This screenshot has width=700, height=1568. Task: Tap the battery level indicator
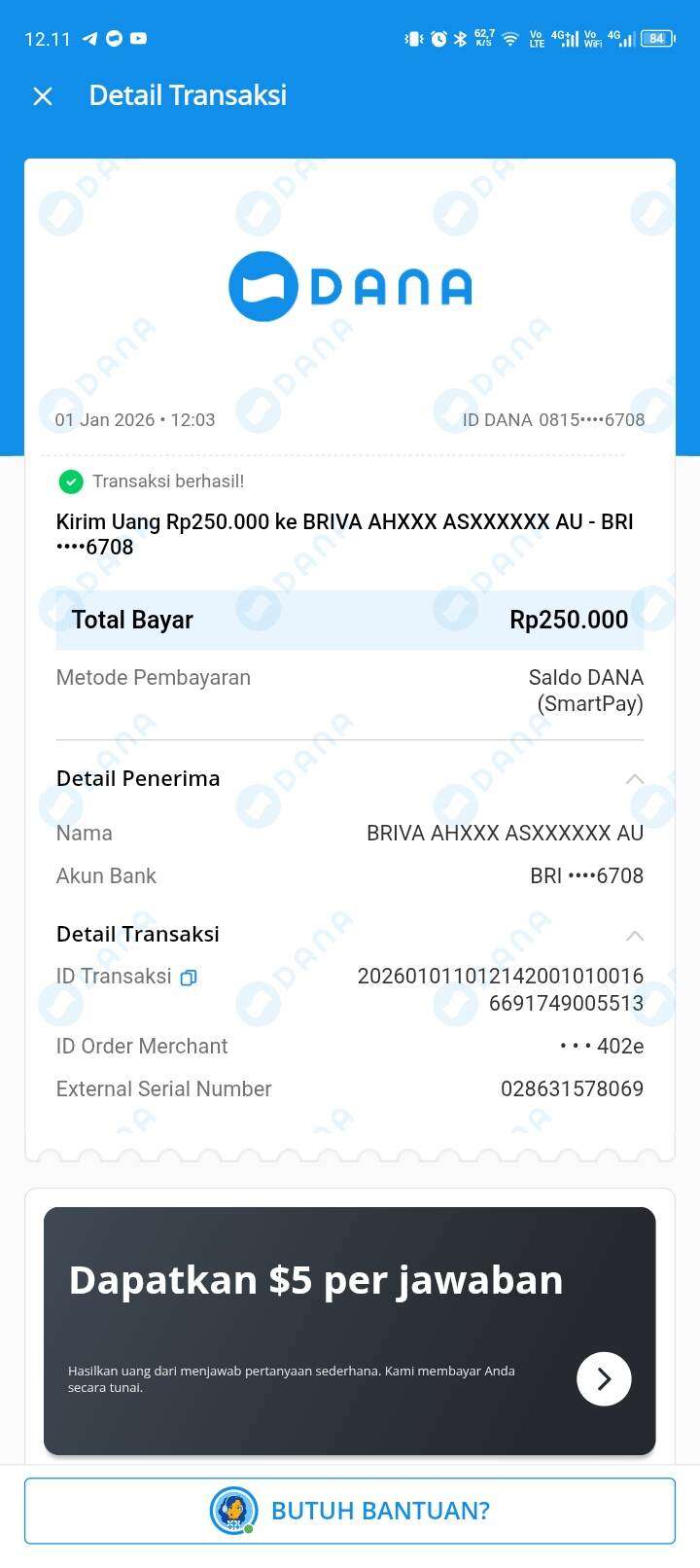(x=657, y=39)
